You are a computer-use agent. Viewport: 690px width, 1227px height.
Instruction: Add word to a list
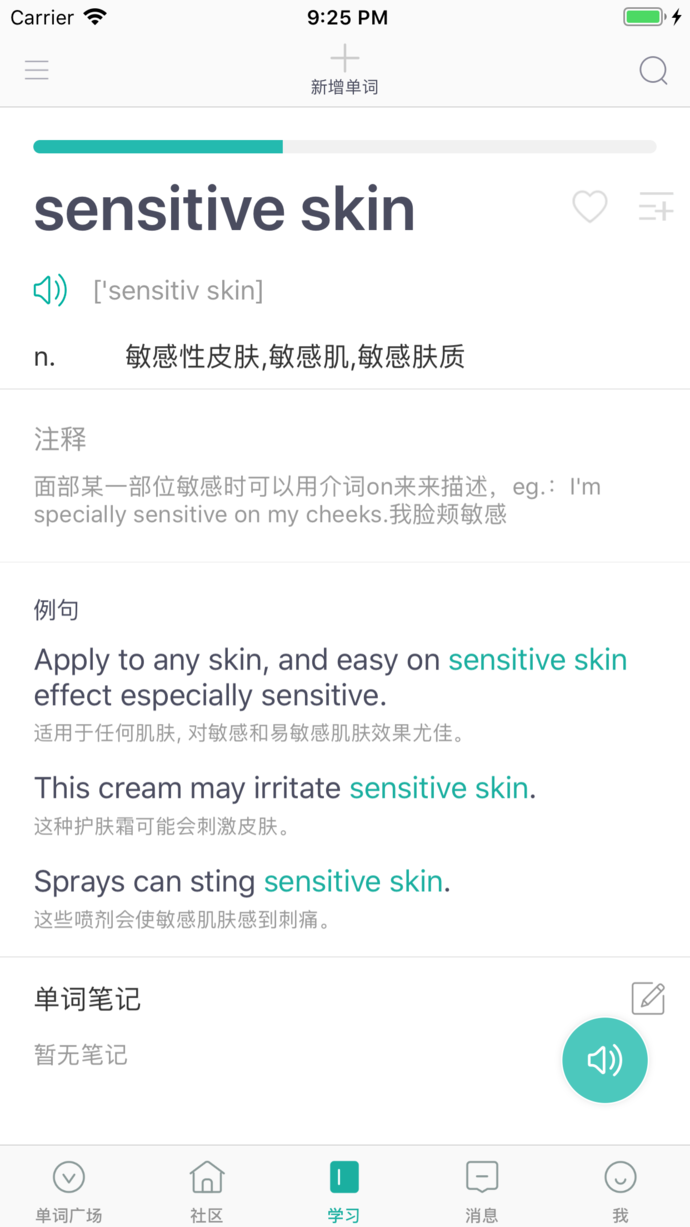656,207
